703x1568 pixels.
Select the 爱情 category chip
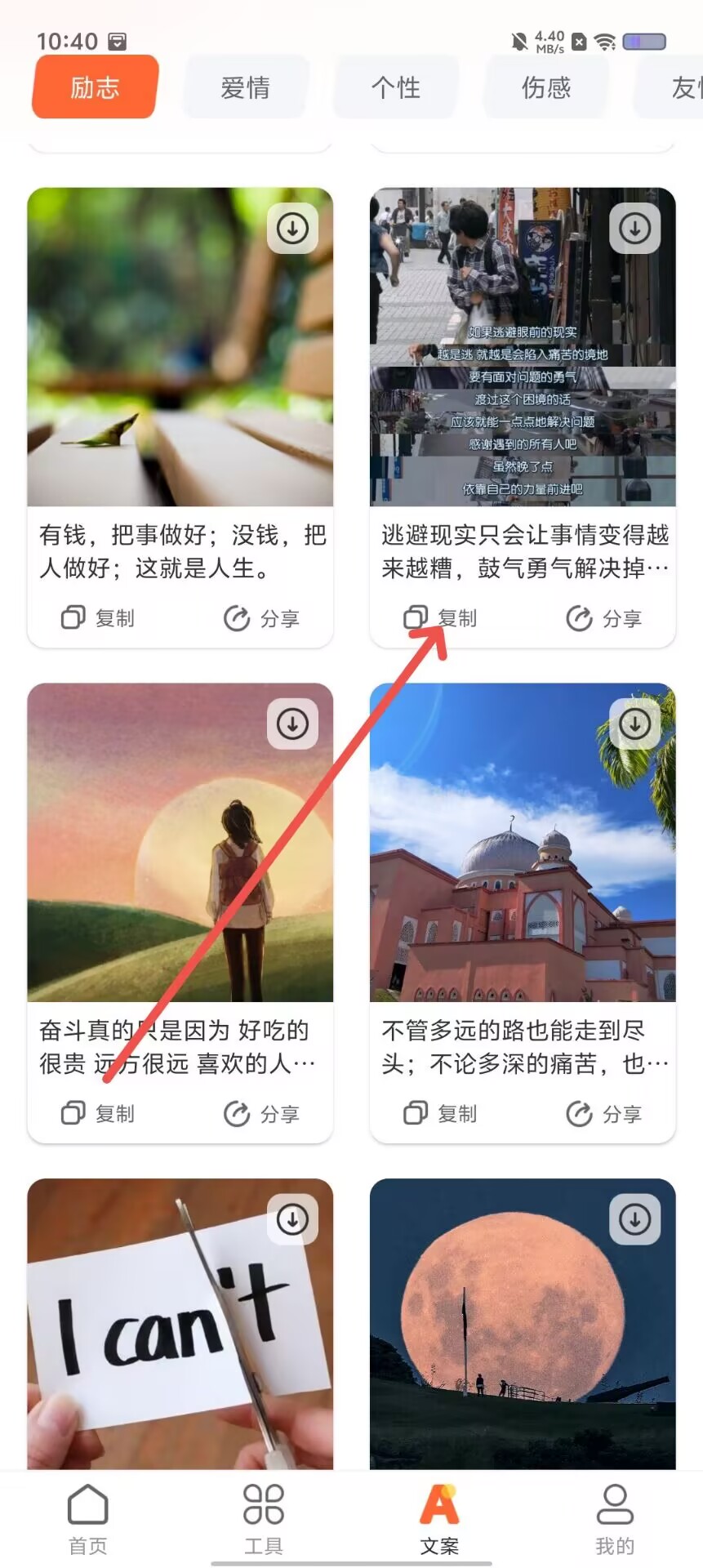pos(246,87)
